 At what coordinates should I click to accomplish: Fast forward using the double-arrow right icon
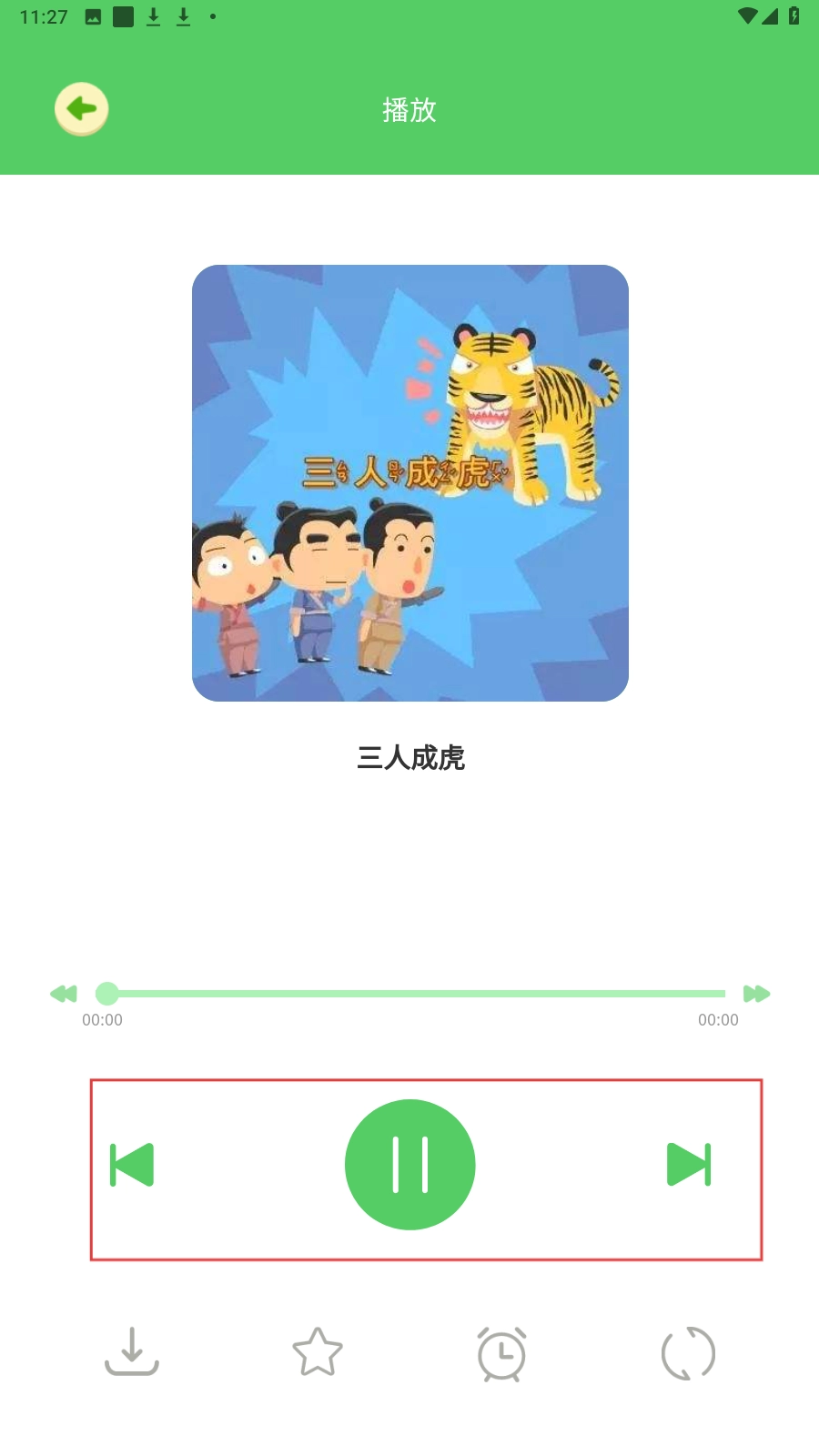(756, 994)
